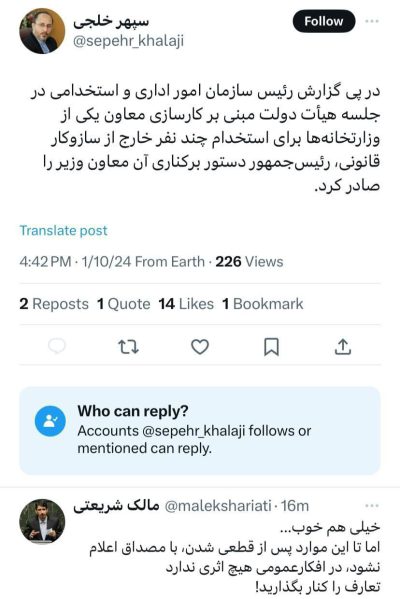The image size is (400, 599).
Task: Bookmark the main post
Action: point(271,347)
